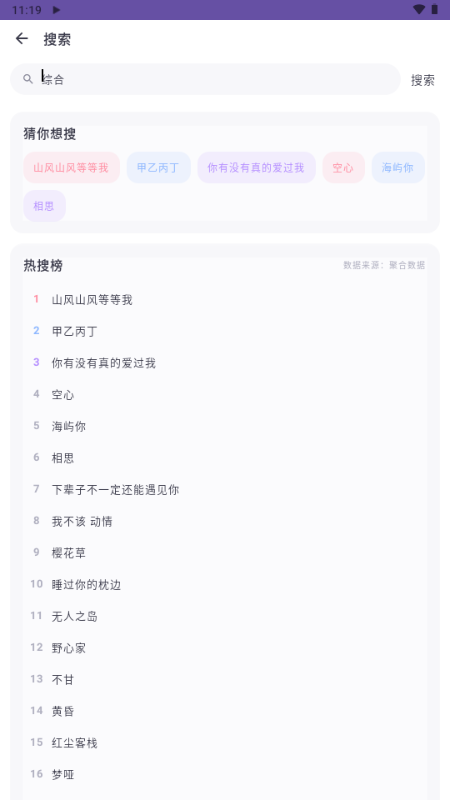Open hot search 下辈子不一定还能遇见你

(x=225, y=489)
